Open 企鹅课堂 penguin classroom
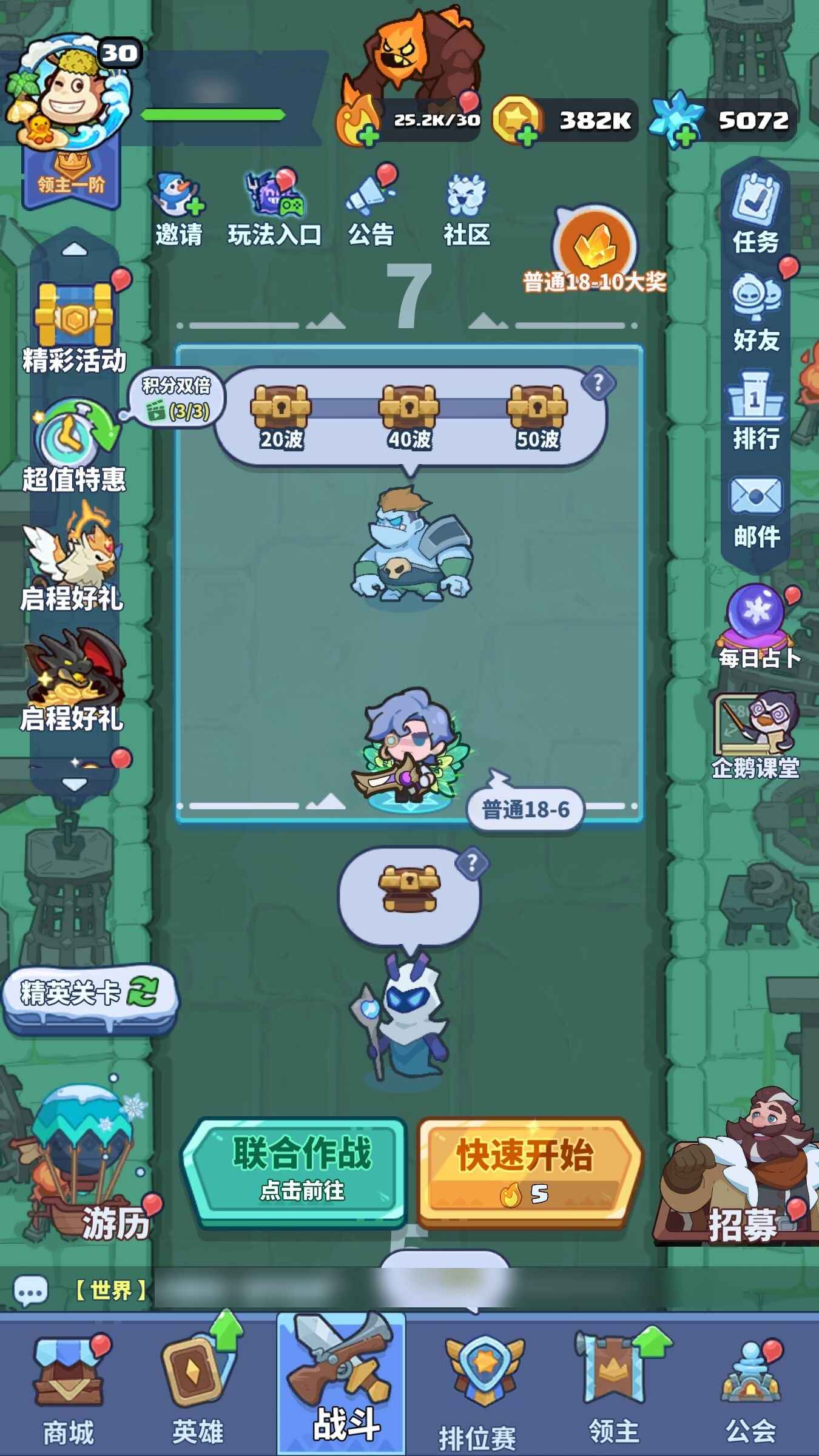This screenshot has height=1456, width=819. click(755, 734)
